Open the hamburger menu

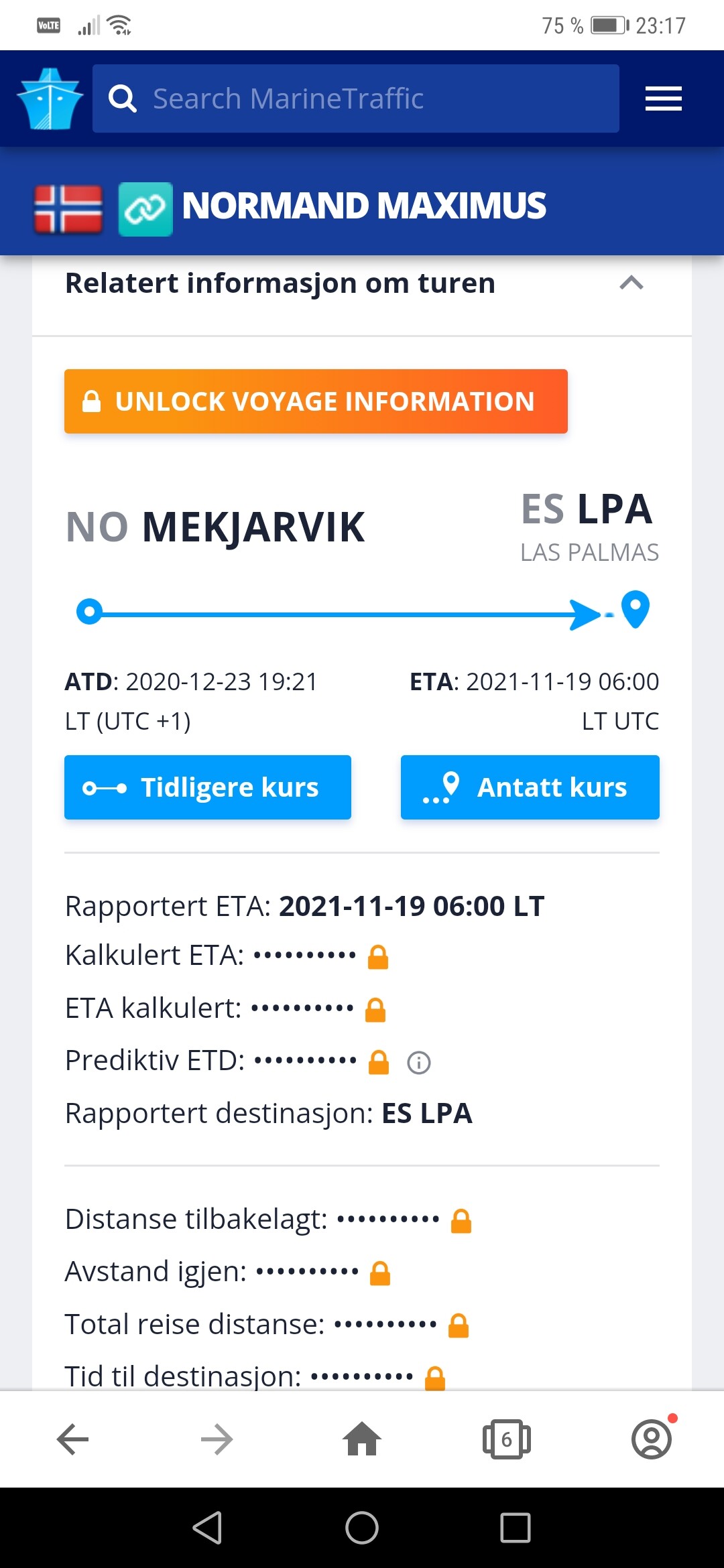click(x=663, y=99)
